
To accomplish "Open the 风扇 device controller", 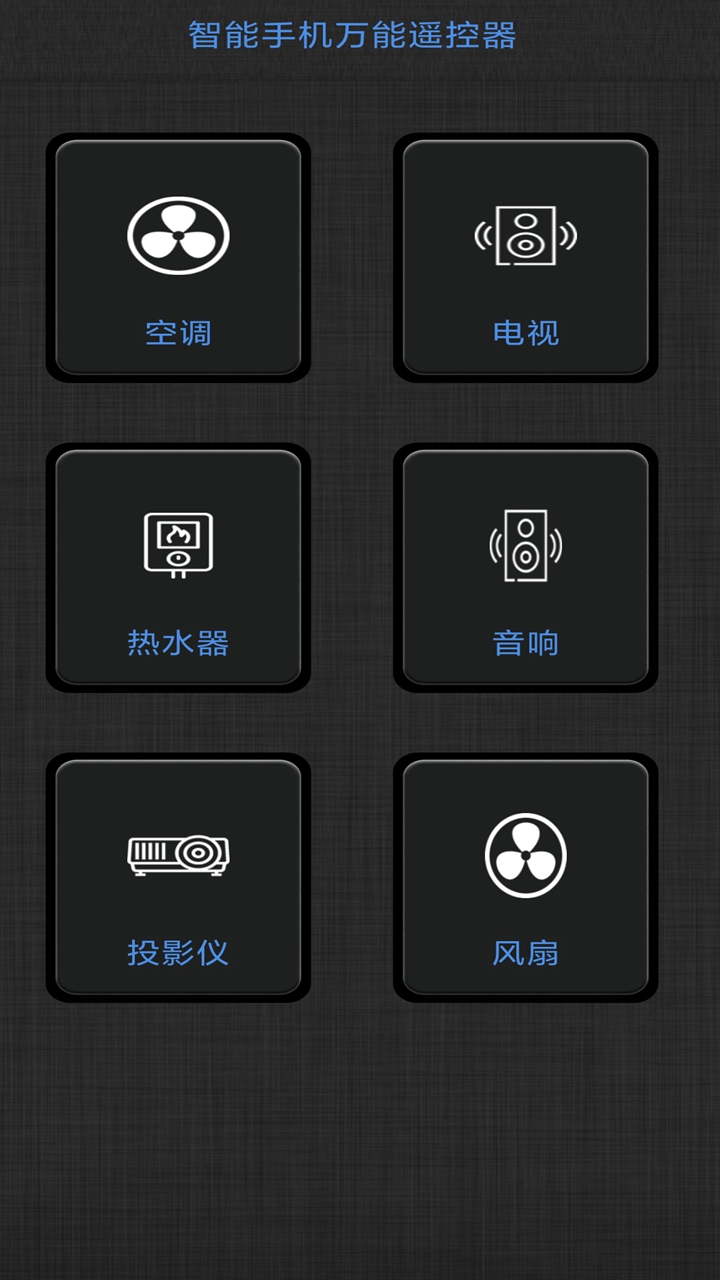I will tap(524, 878).
